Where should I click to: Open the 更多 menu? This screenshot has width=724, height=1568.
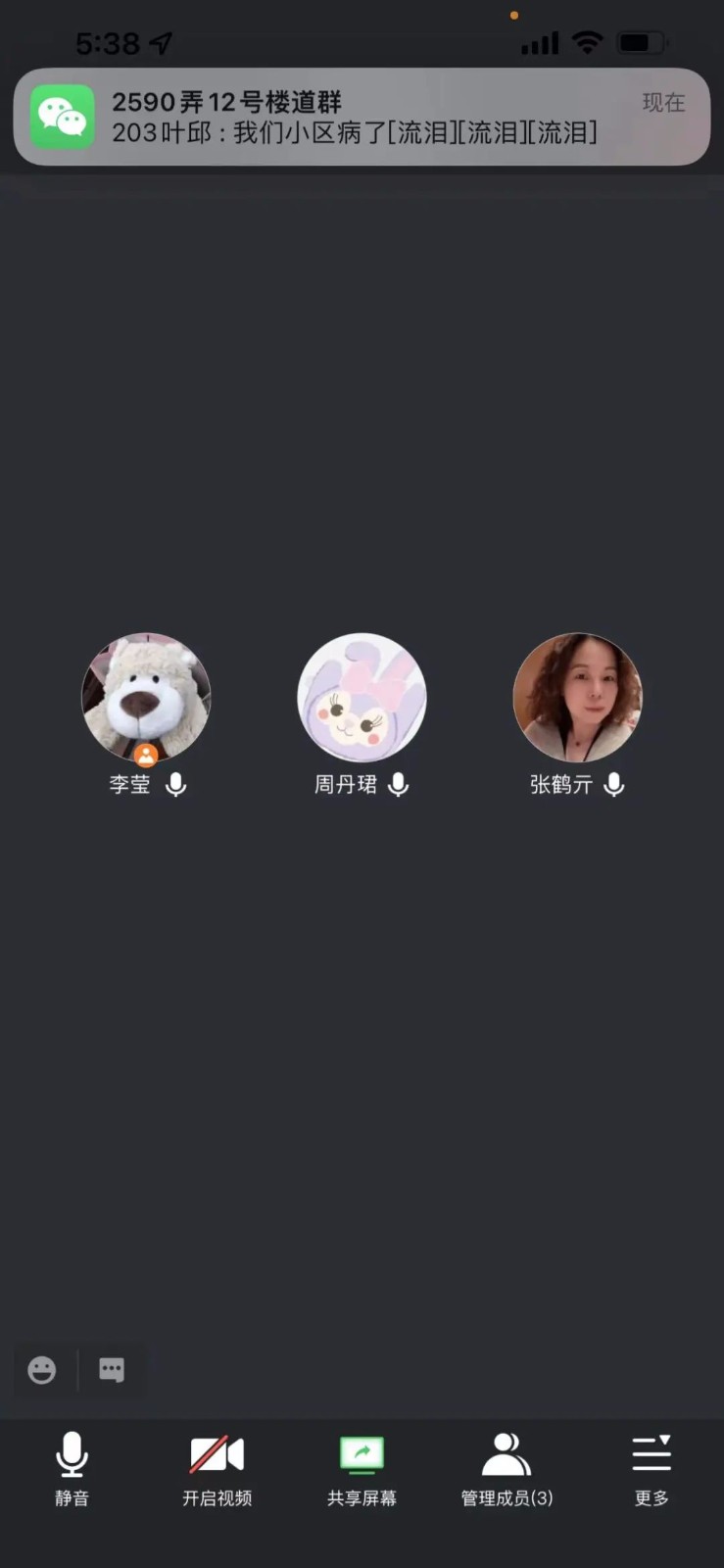click(652, 1466)
